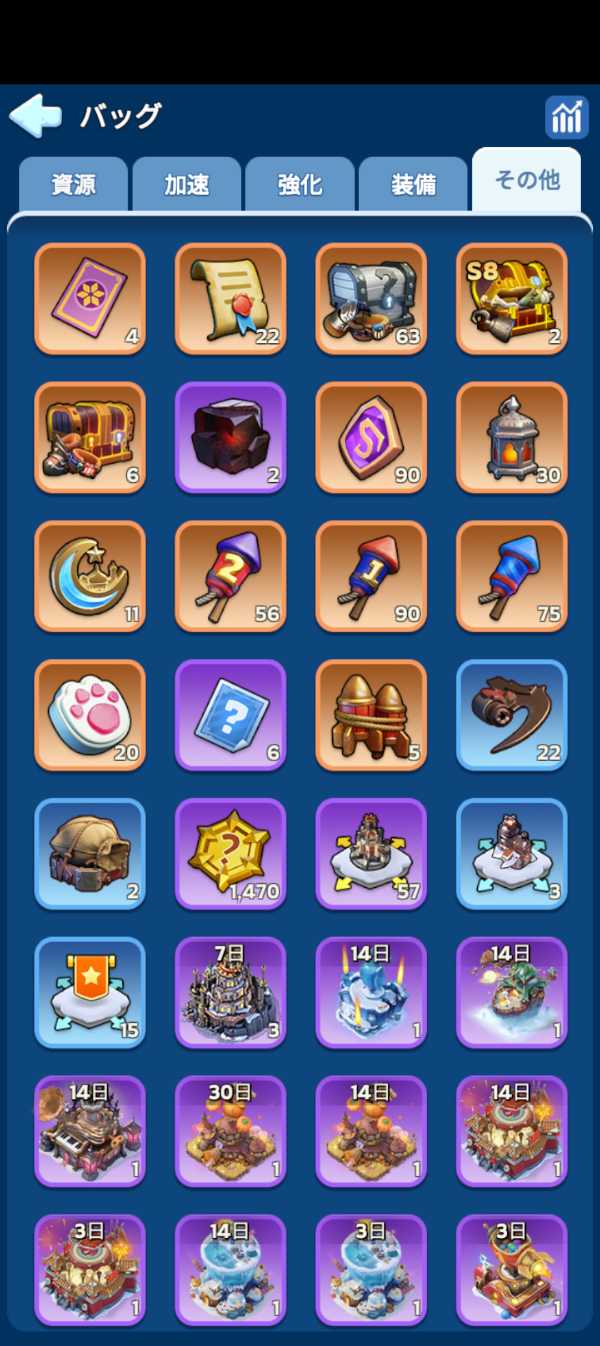Select the 装備 tab
Image resolution: width=600 pixels, height=1346 pixels.
[413, 184]
